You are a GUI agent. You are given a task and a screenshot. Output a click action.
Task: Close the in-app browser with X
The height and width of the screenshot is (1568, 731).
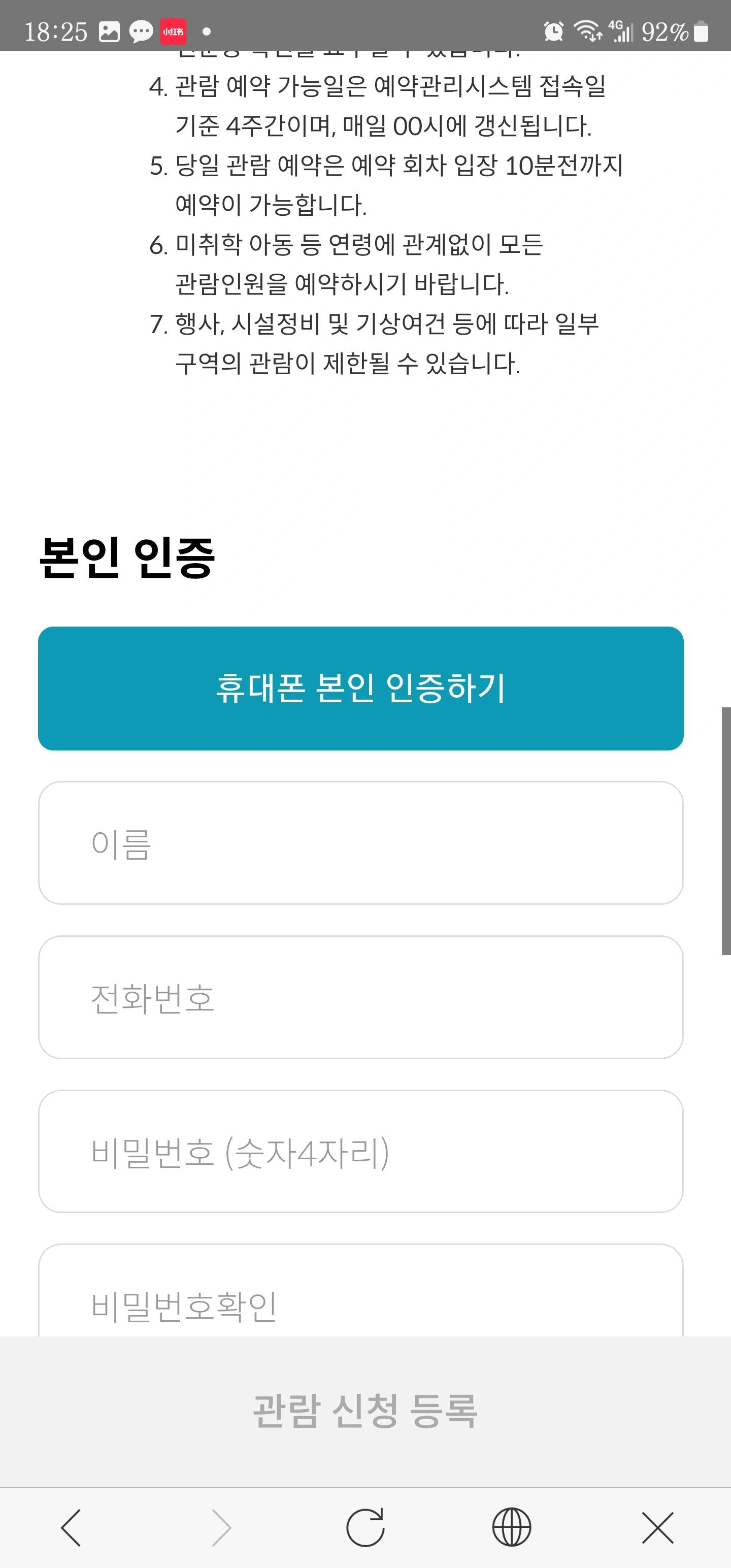pos(658,1527)
